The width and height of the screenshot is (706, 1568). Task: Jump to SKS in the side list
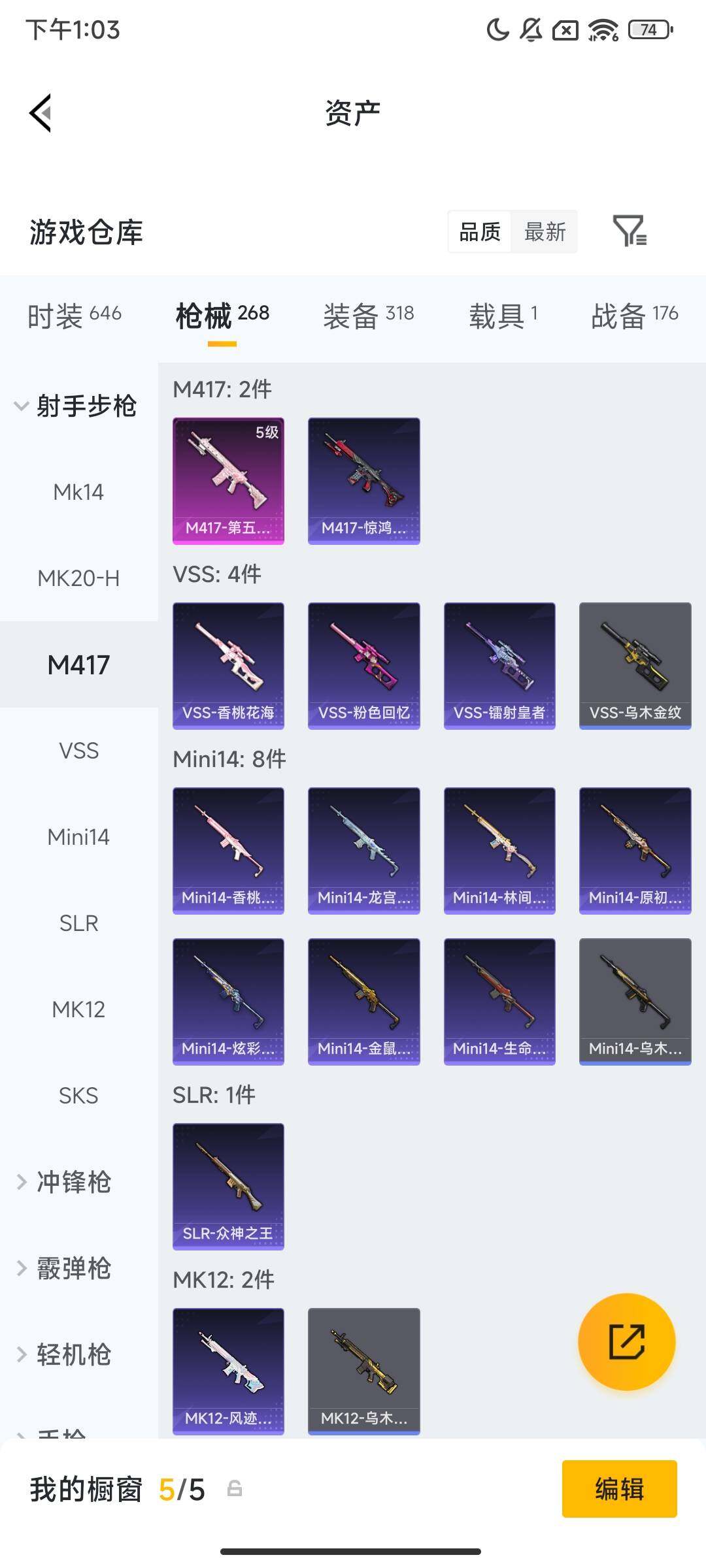tap(78, 1096)
